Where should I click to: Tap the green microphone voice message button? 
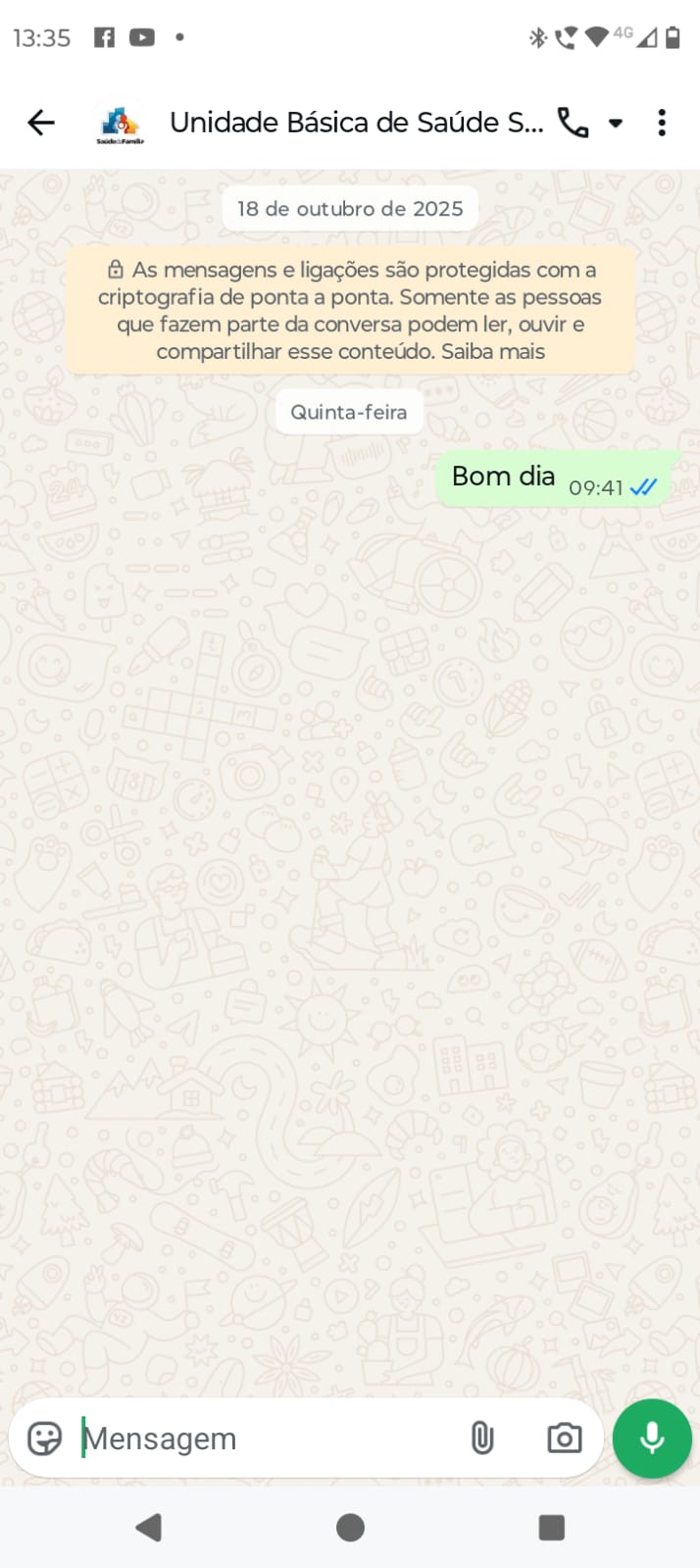click(x=652, y=1439)
